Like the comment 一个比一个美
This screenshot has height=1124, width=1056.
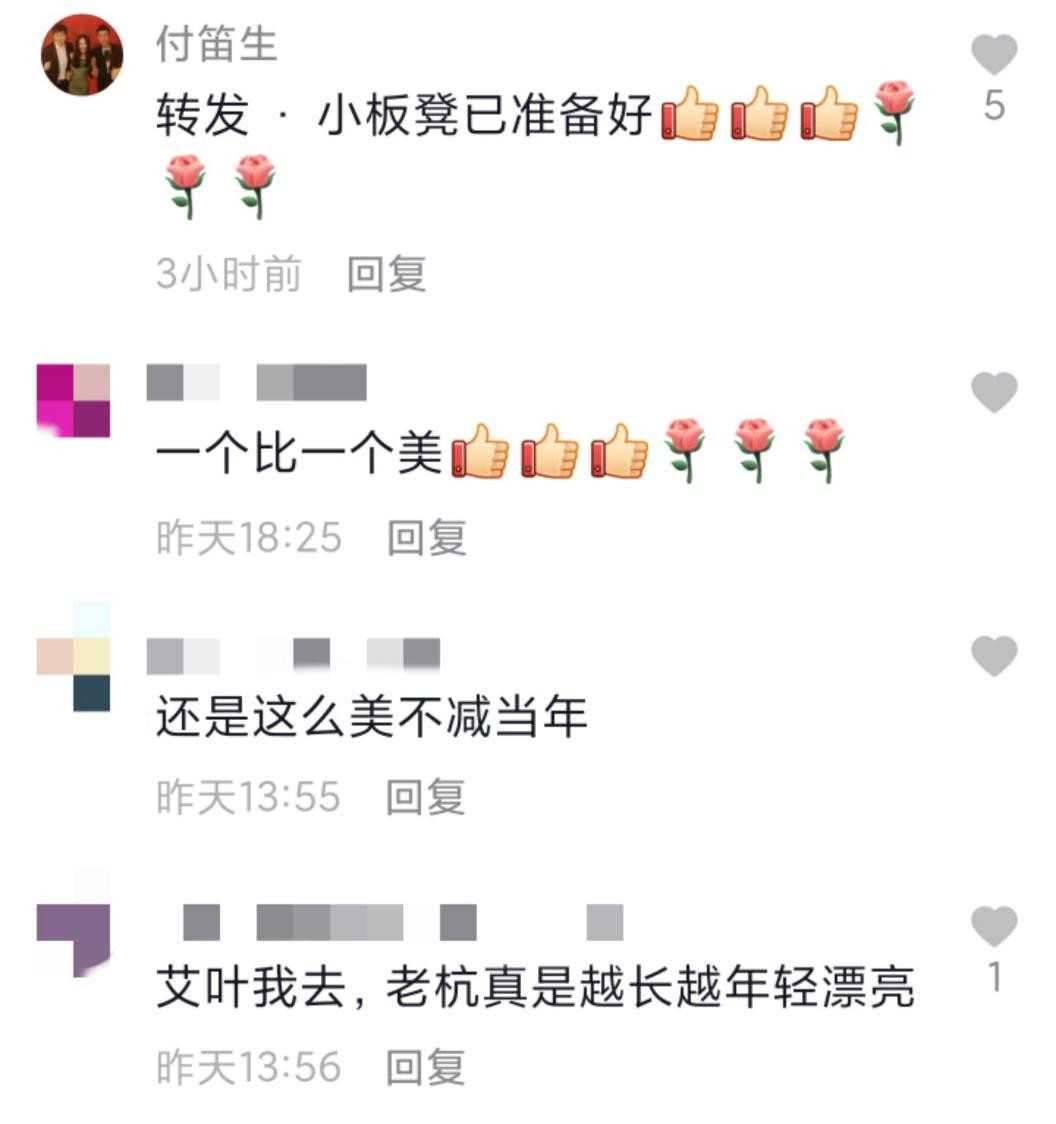coord(994,392)
